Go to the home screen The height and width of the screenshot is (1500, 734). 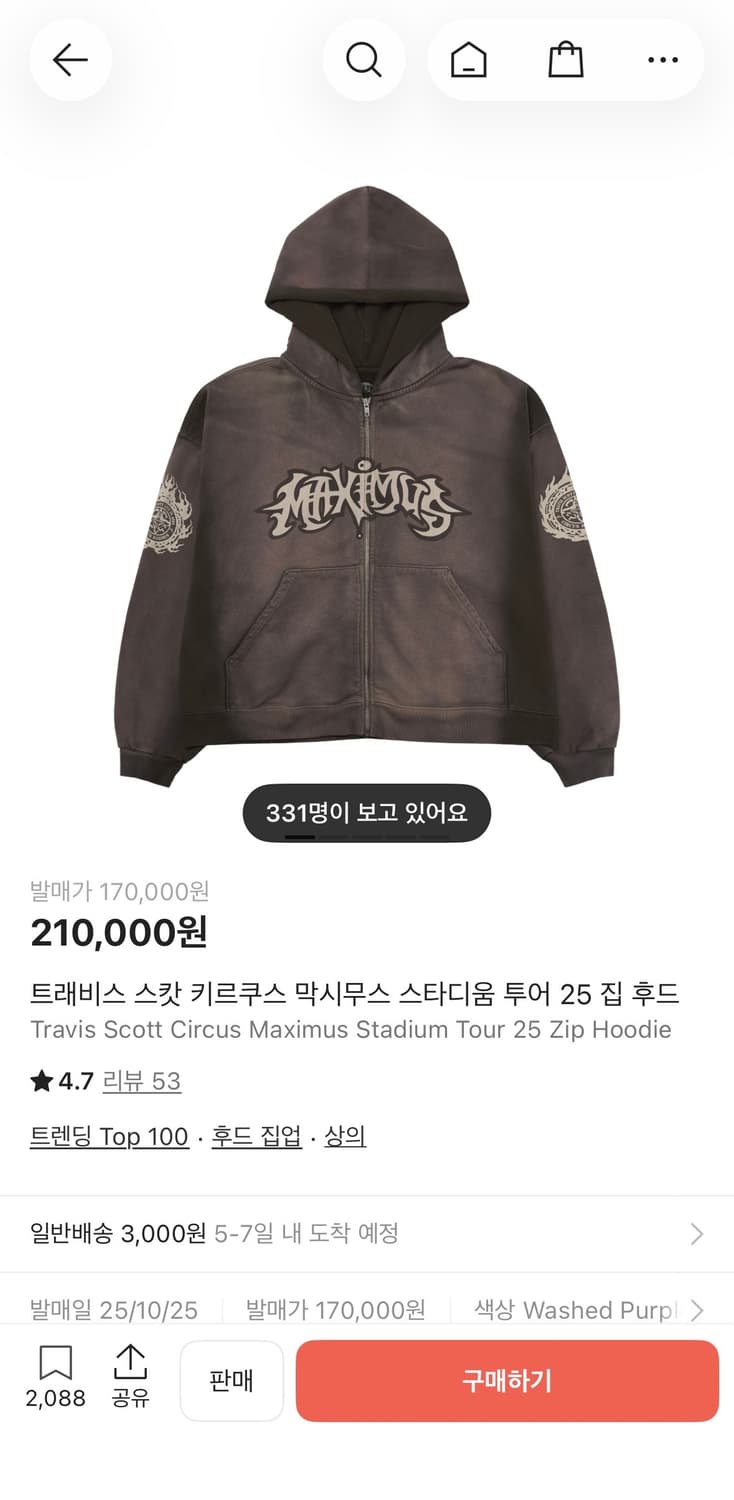[467, 60]
